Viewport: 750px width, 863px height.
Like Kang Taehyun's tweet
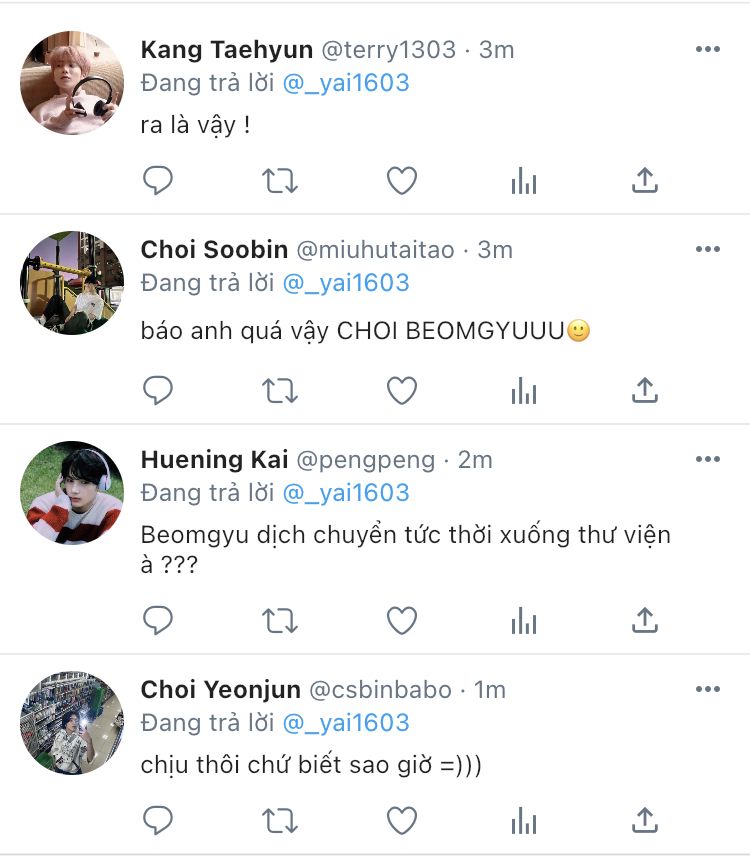click(402, 181)
